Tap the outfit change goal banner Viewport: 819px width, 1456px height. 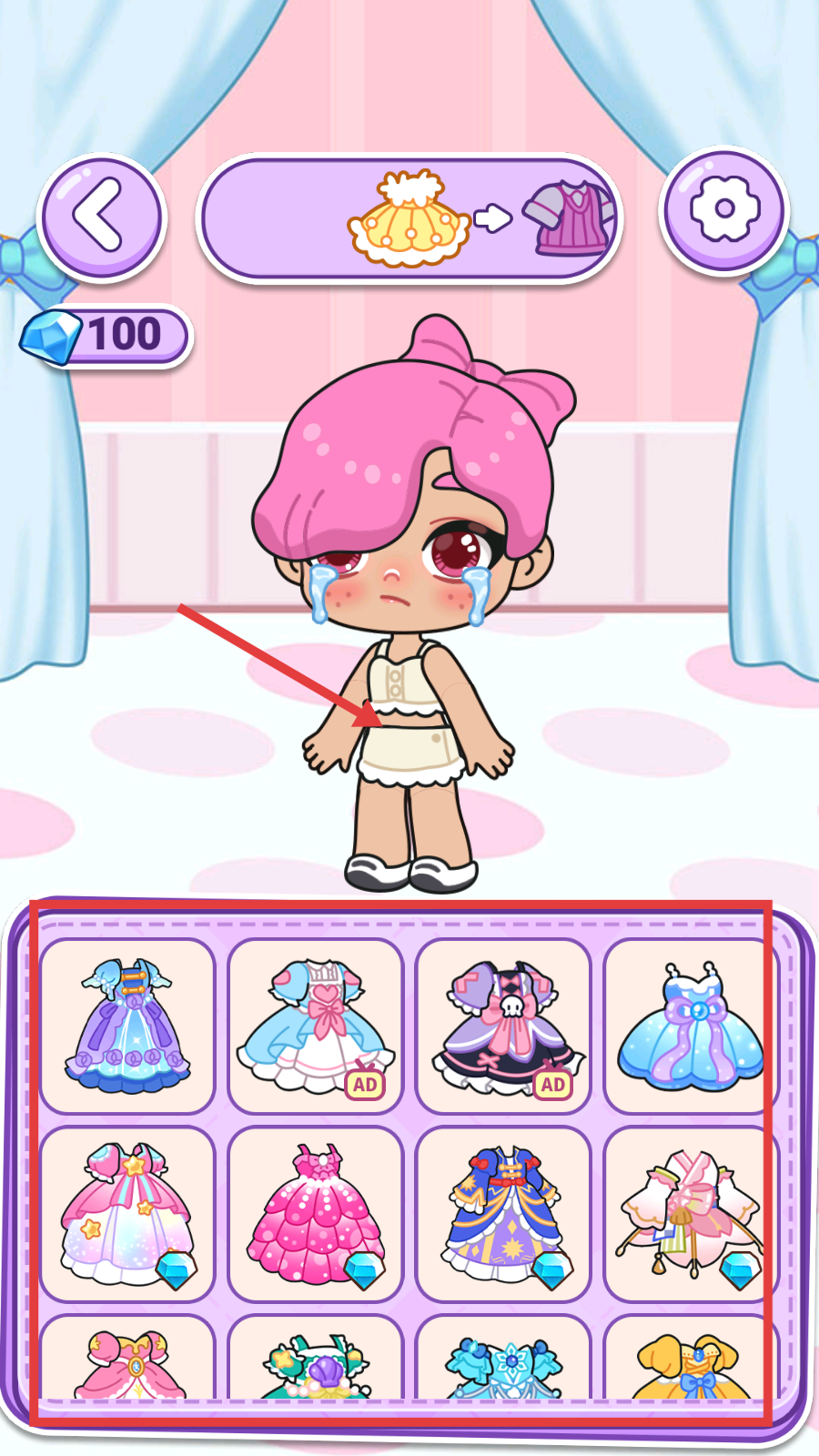coord(409,218)
